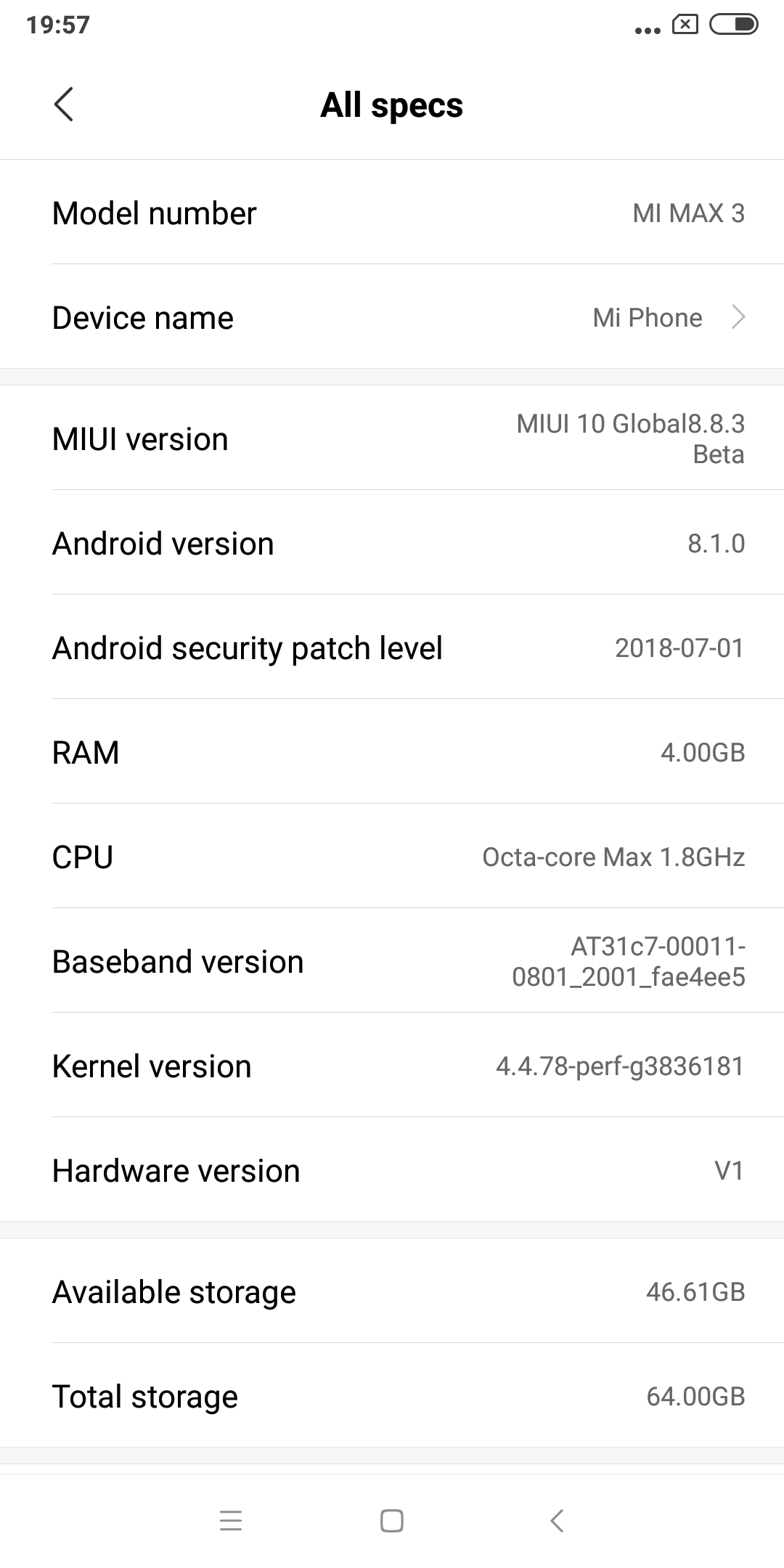Tap the CPU row

(392, 857)
